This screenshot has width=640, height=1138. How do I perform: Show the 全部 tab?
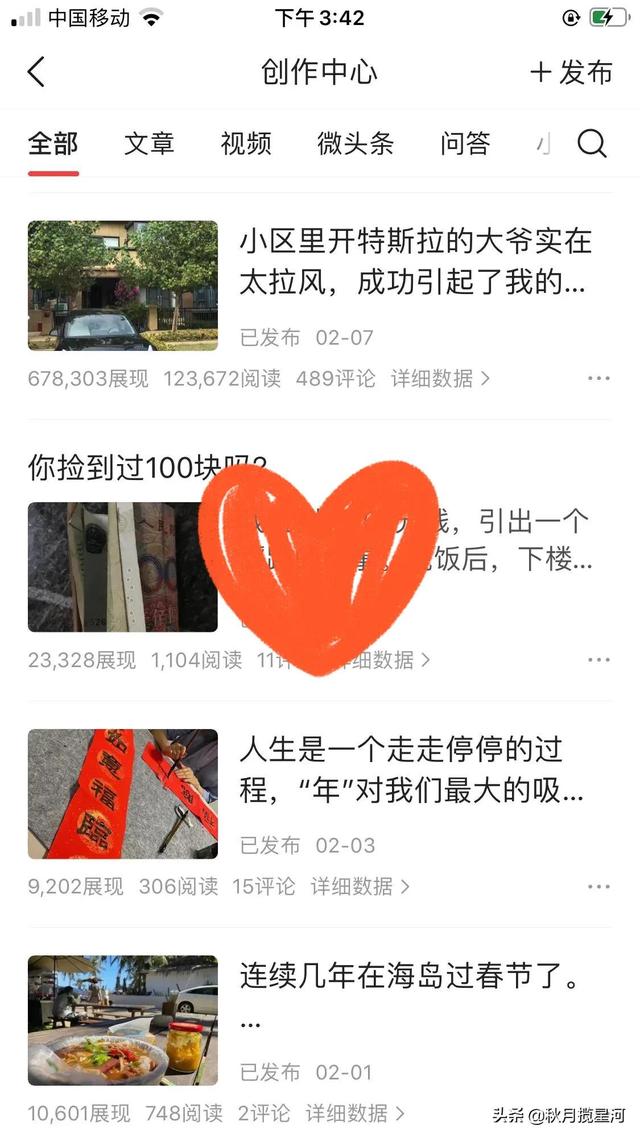point(53,144)
